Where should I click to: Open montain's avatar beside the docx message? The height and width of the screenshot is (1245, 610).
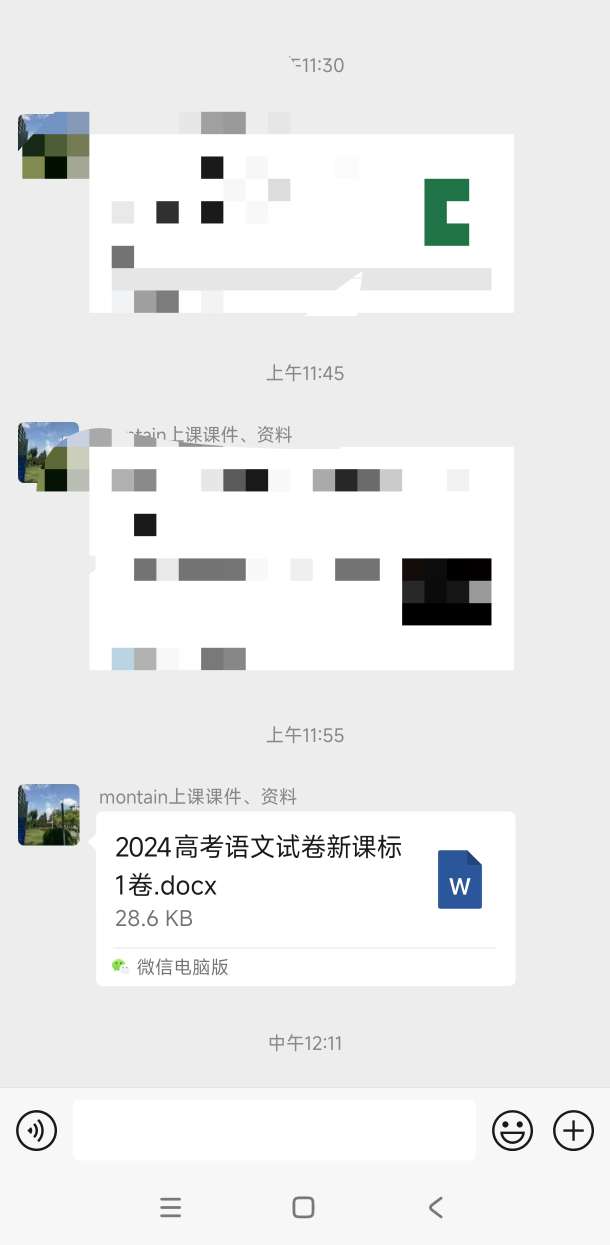coord(49,815)
